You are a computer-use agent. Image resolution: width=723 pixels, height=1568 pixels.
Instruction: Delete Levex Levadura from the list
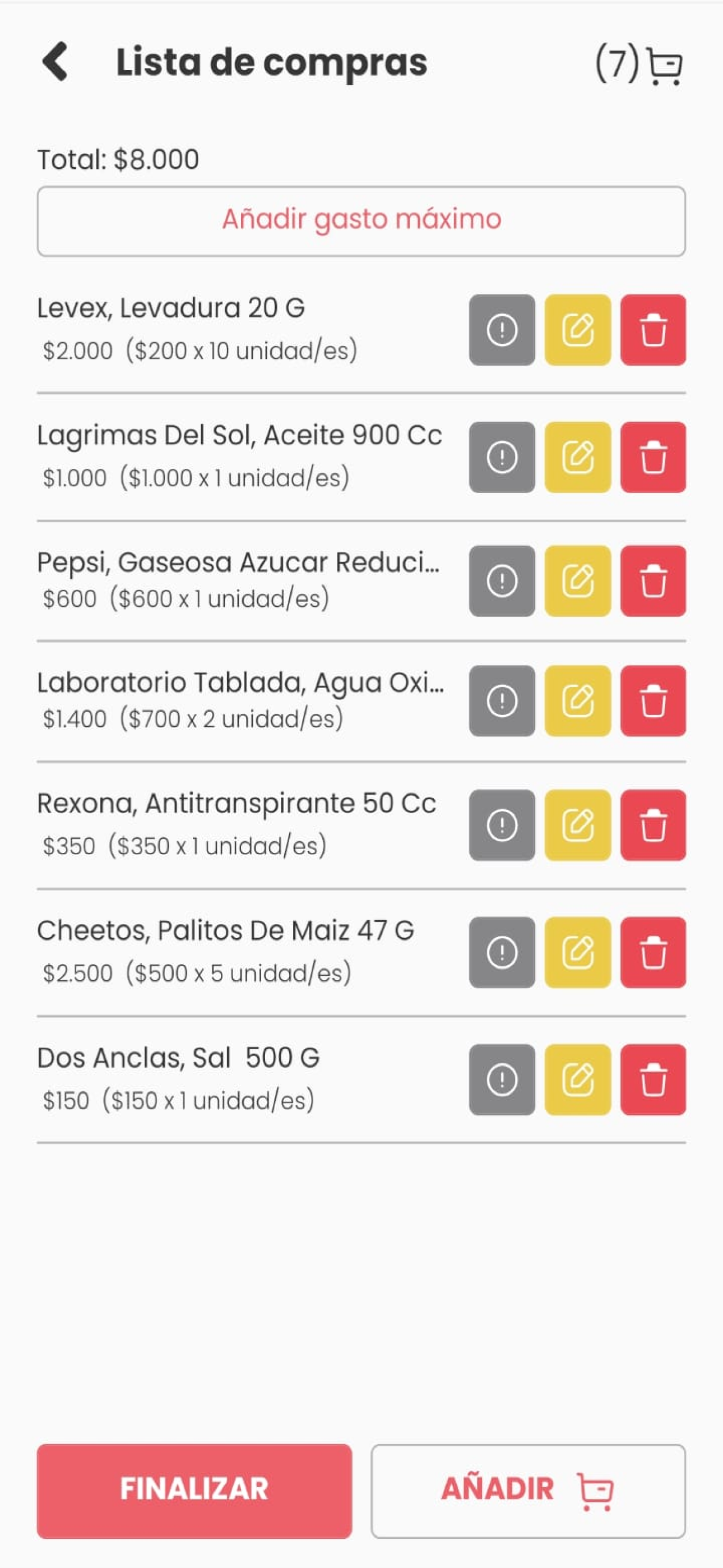pos(653,330)
